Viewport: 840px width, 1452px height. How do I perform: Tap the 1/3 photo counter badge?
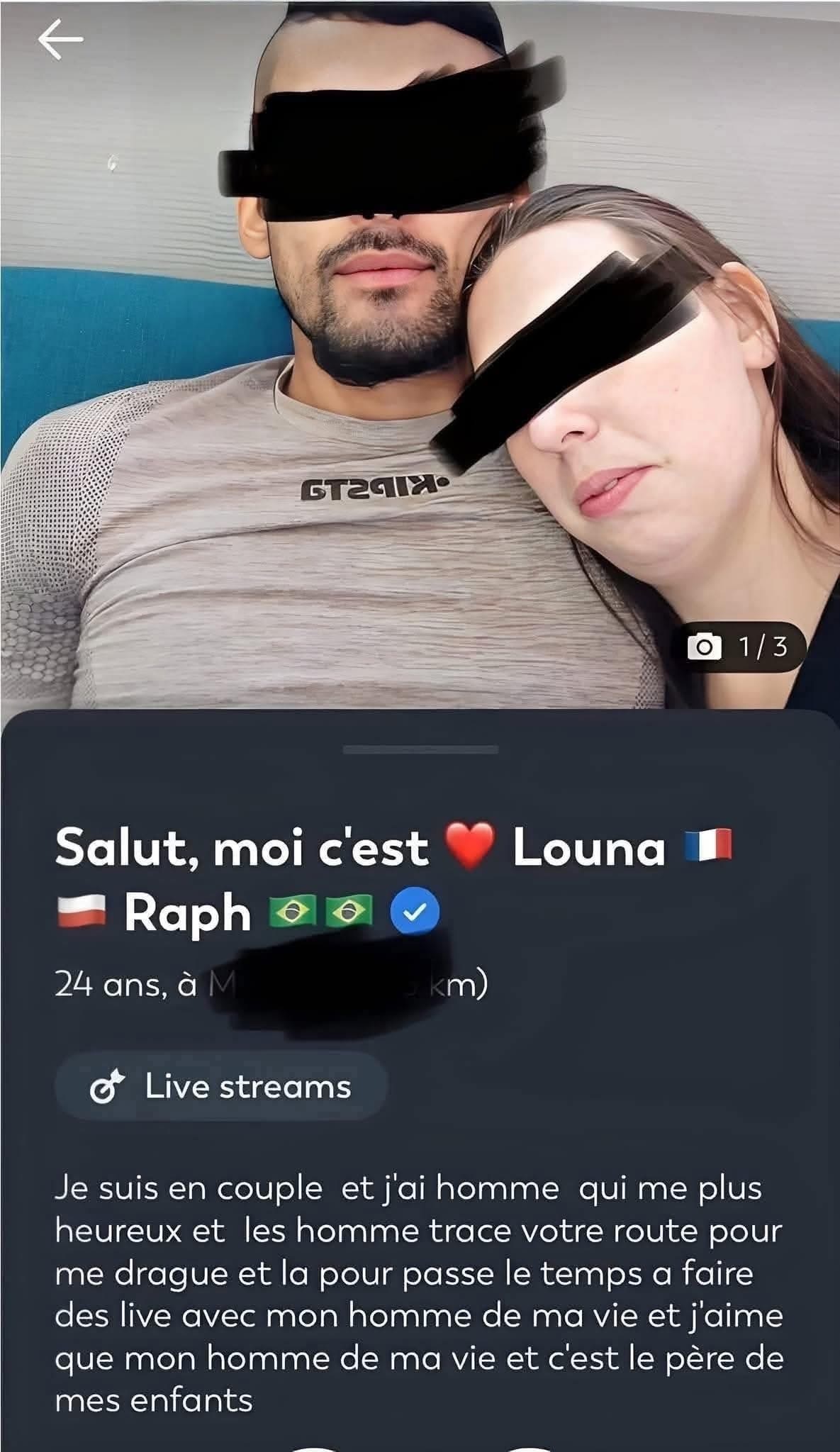[739, 647]
